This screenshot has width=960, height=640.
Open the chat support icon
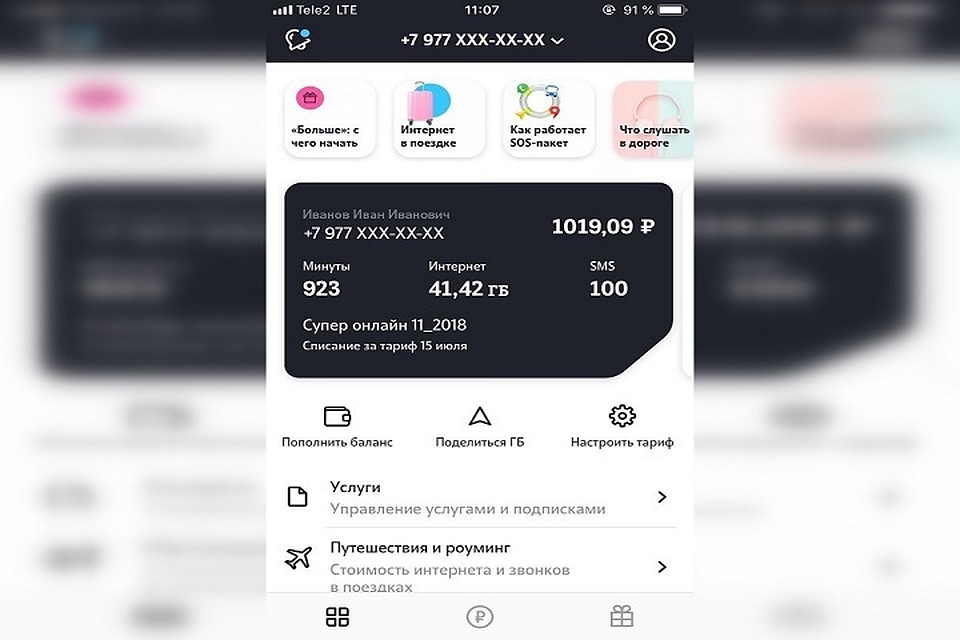(x=298, y=40)
